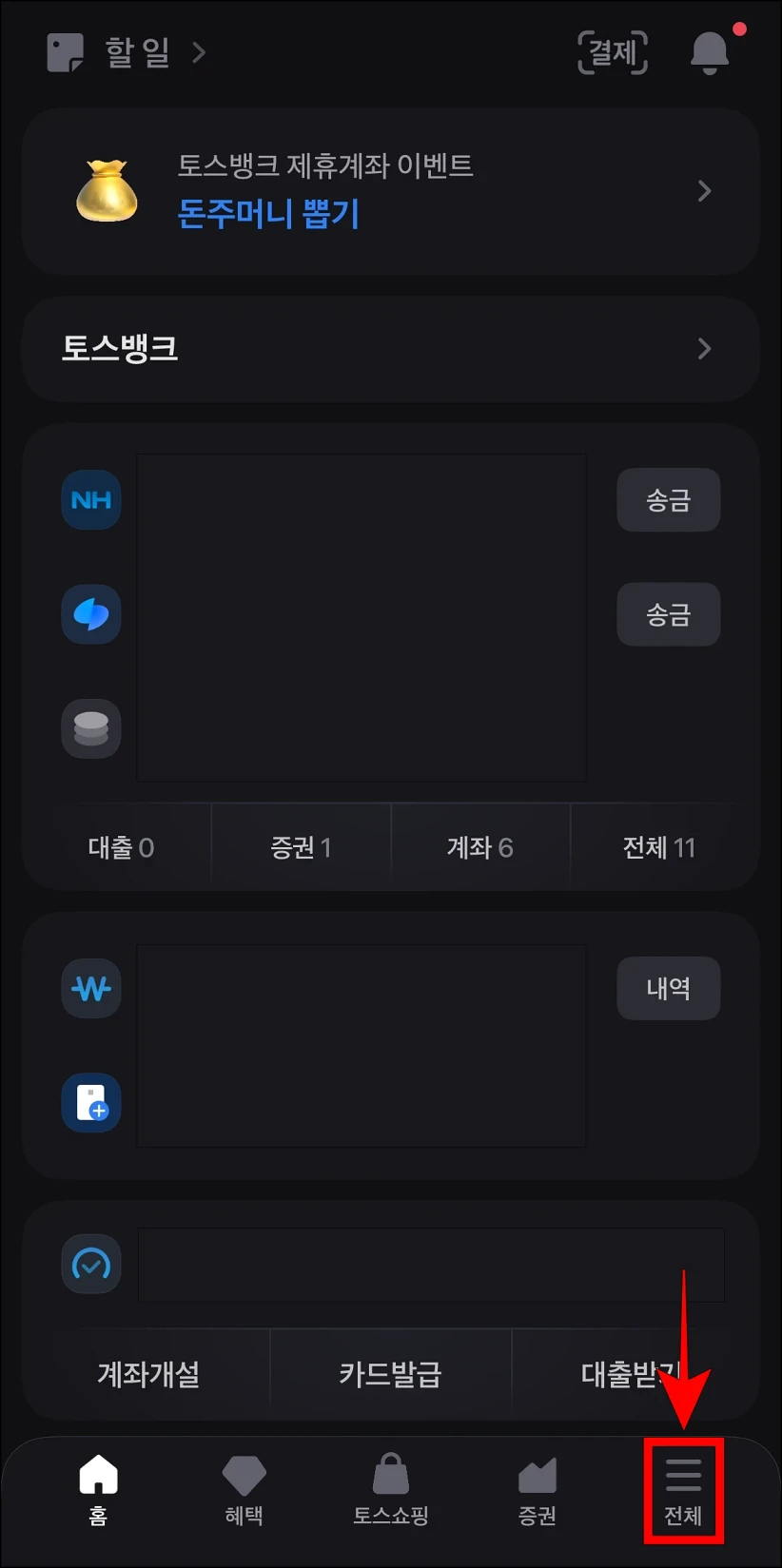This screenshot has width=782, height=1568.
Task: Switch to the 계좌 6 tab
Action: 479,846
